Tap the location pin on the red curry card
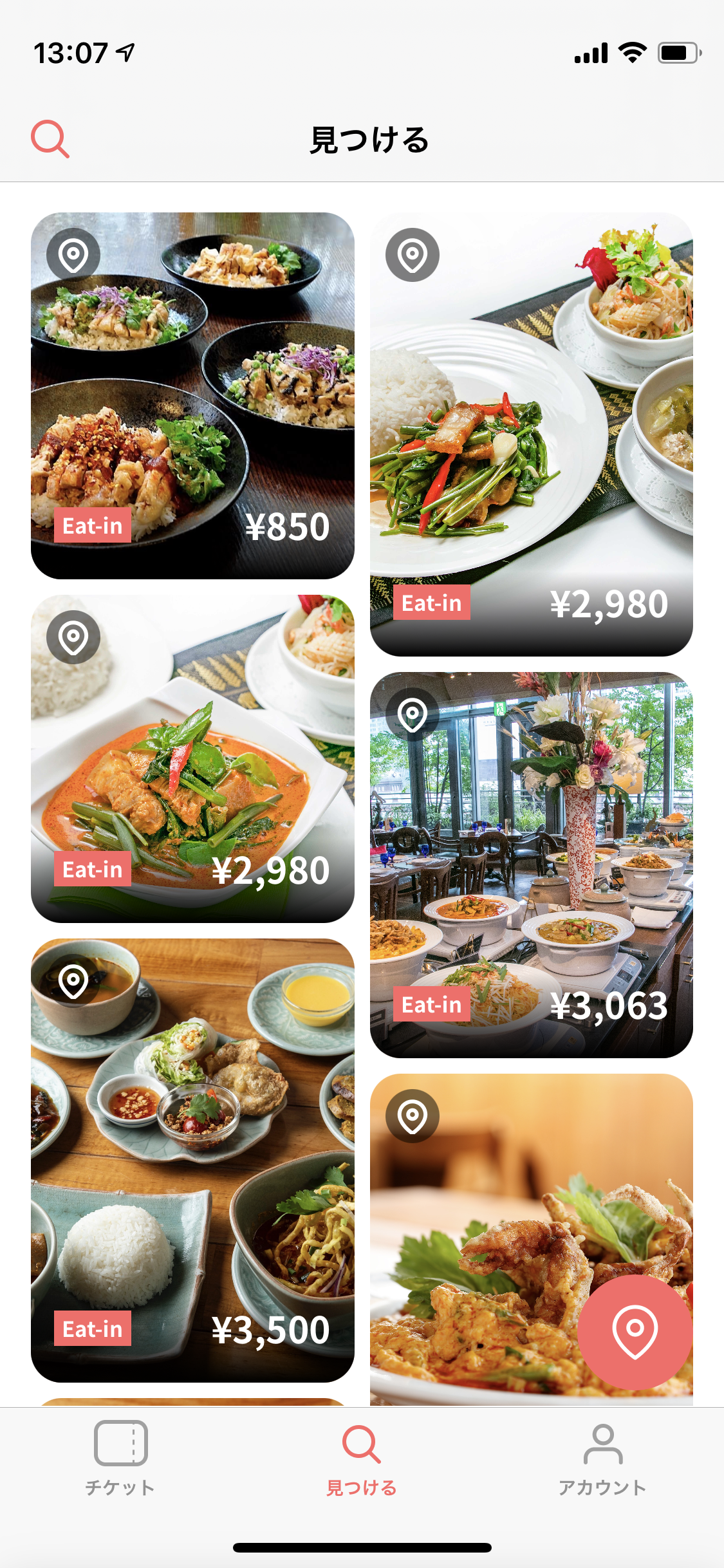The image size is (724, 1568). [x=73, y=637]
